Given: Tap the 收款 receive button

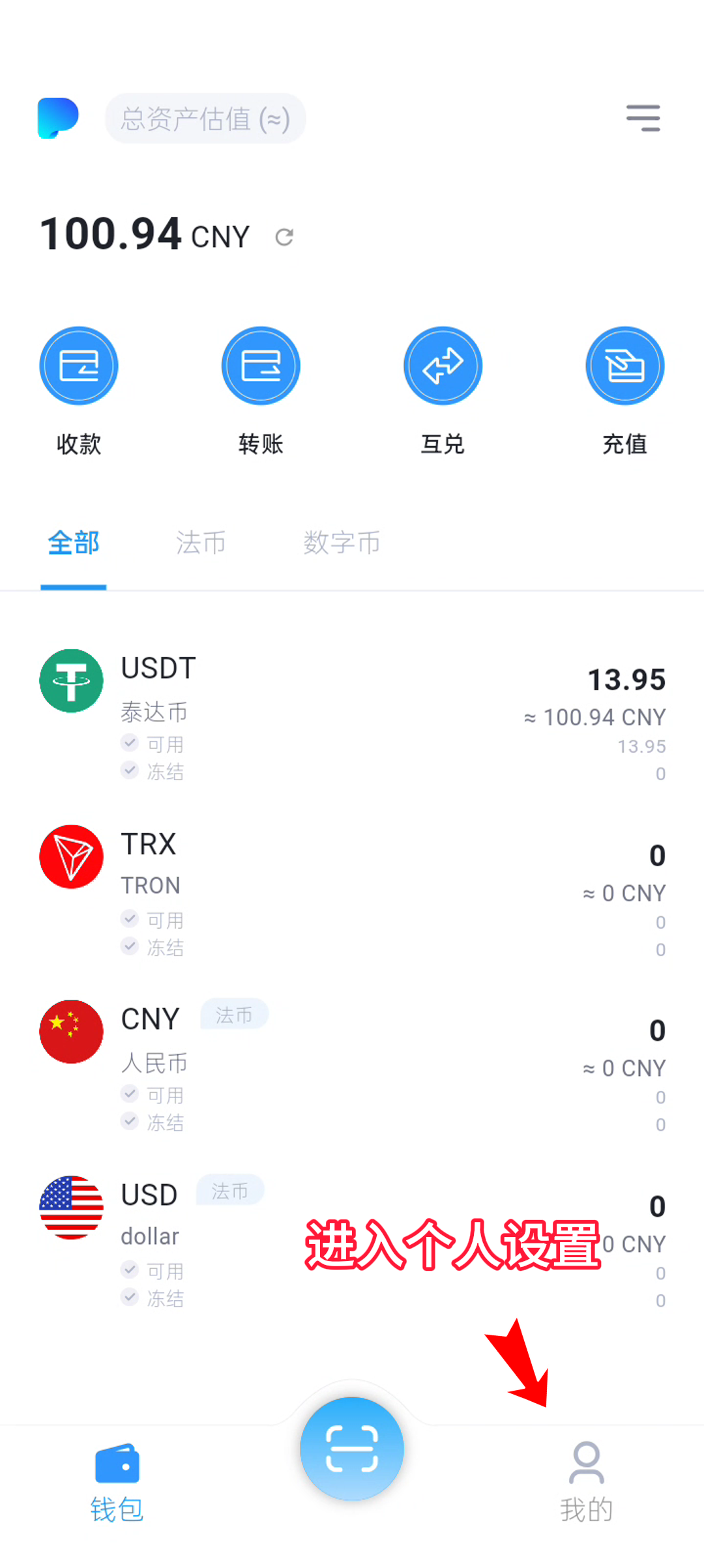Looking at the screenshot, I should click(x=79, y=367).
